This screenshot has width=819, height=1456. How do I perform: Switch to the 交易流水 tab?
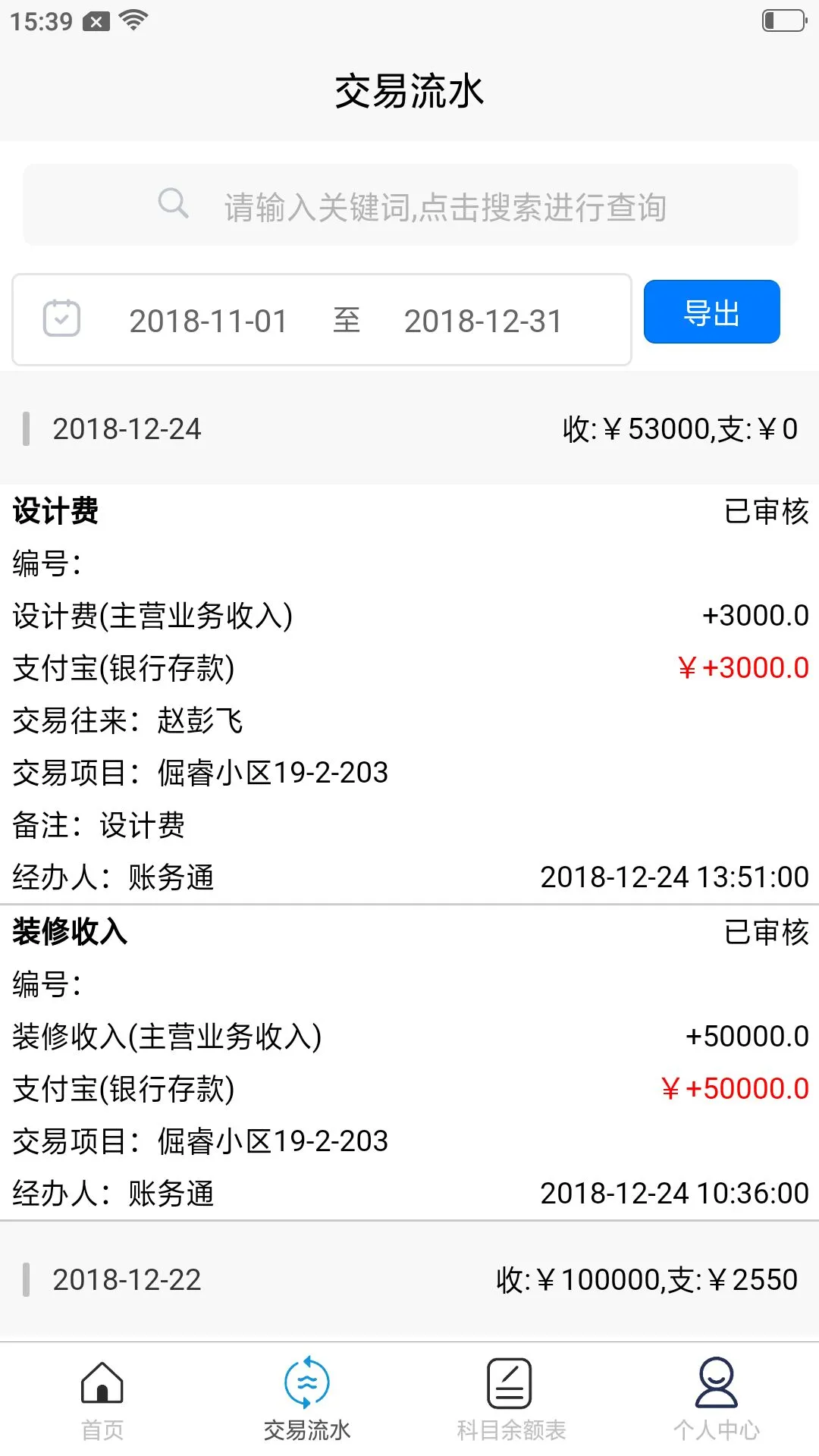pos(307,1399)
